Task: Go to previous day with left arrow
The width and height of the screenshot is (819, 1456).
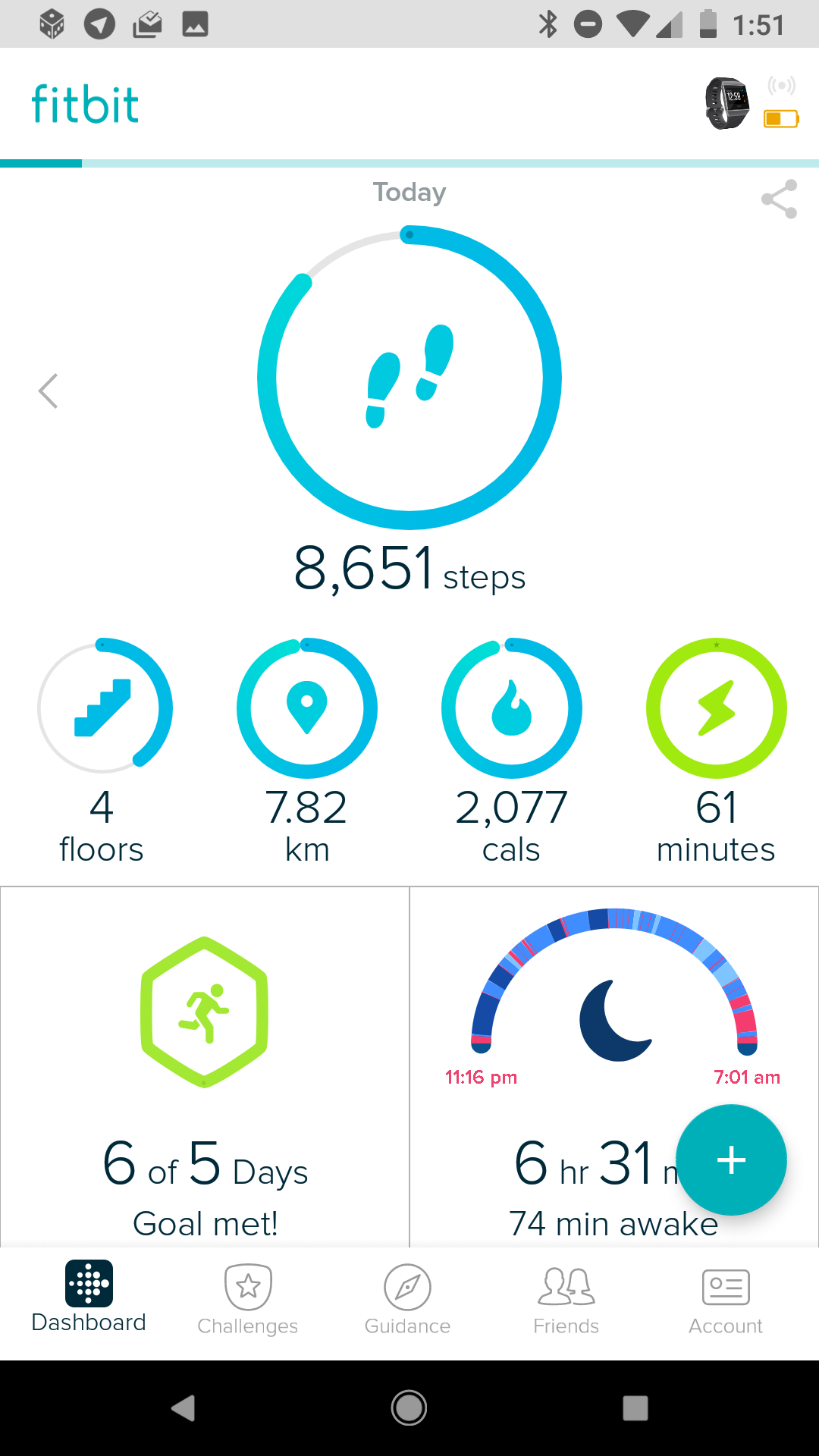Action: tap(48, 391)
